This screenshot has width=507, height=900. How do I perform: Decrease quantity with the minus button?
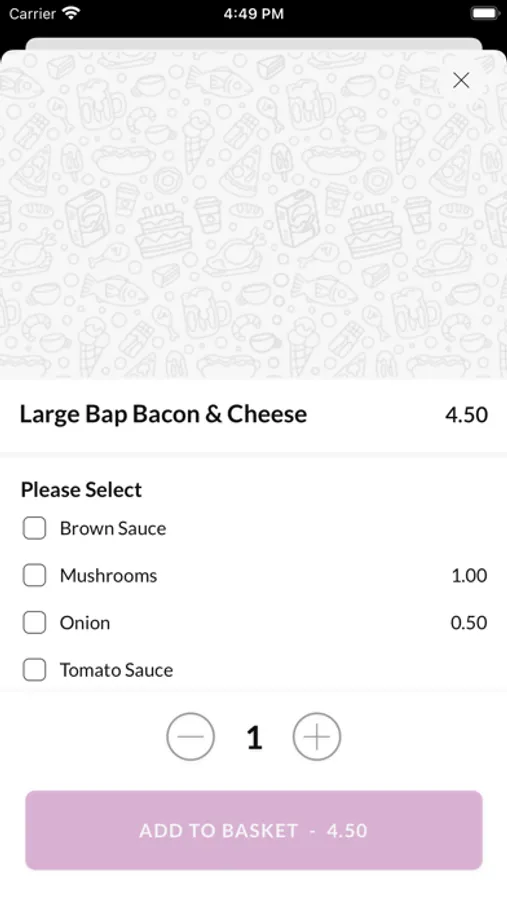click(x=191, y=736)
